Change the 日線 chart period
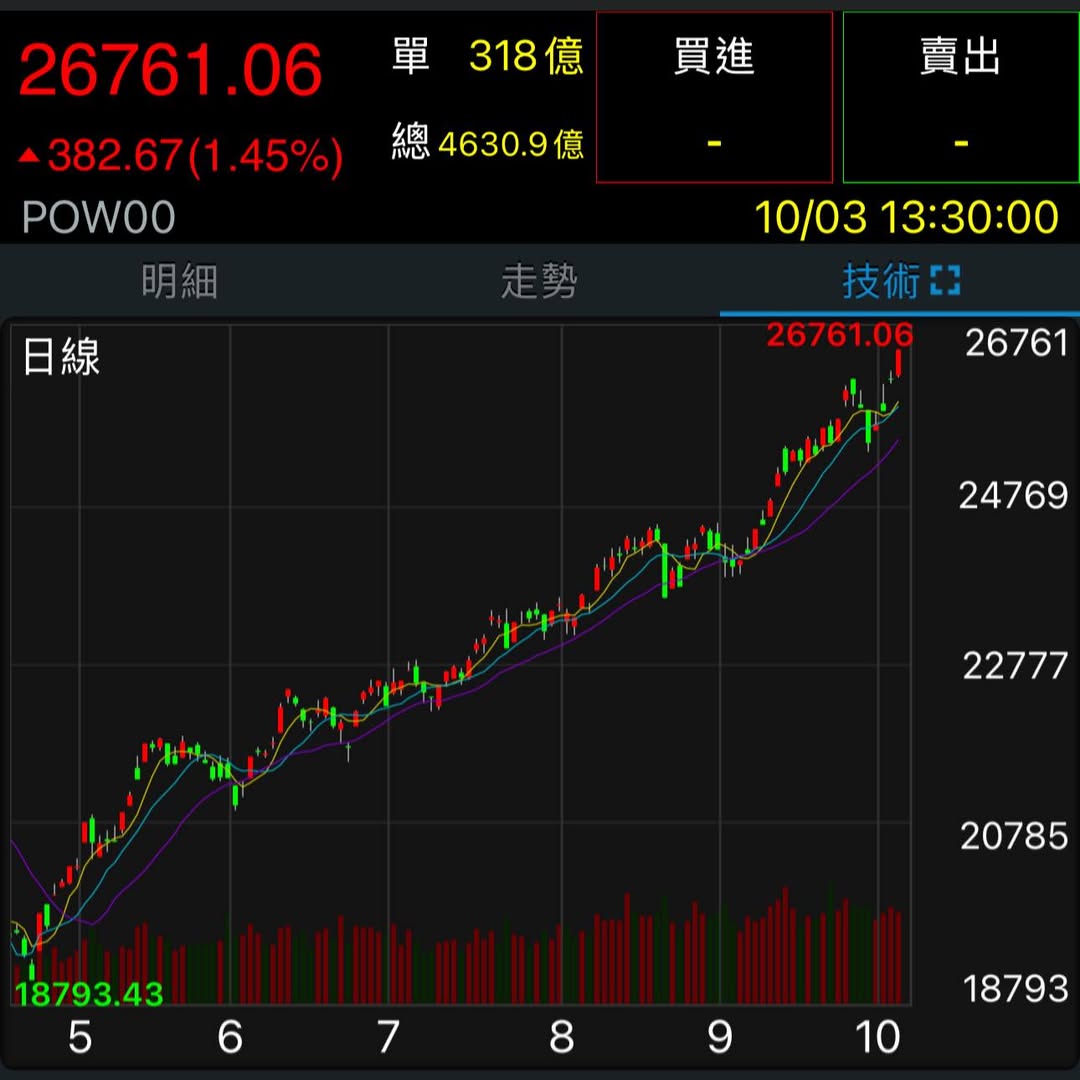 [62, 357]
